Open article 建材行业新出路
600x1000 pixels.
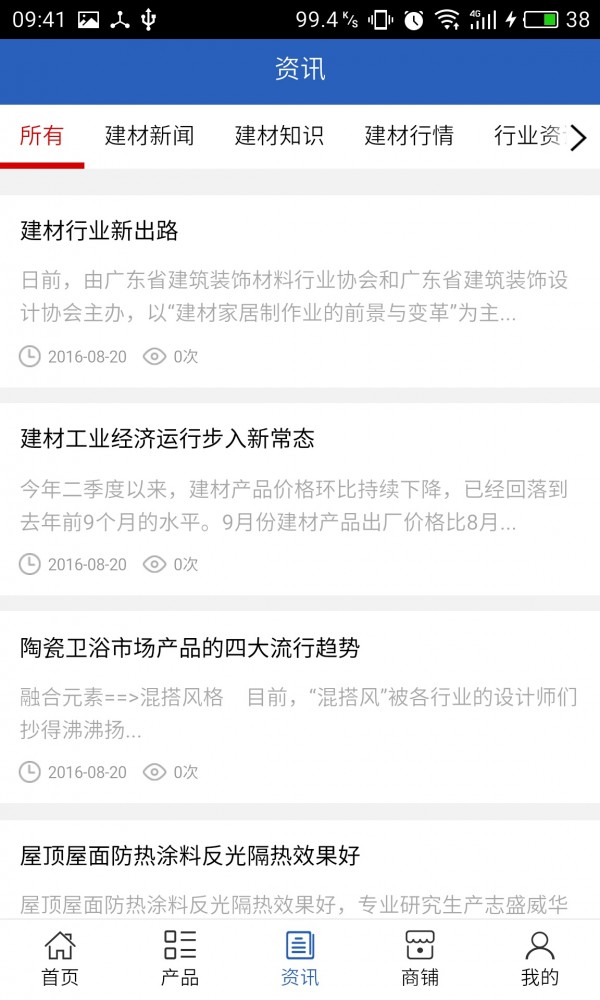coord(99,231)
